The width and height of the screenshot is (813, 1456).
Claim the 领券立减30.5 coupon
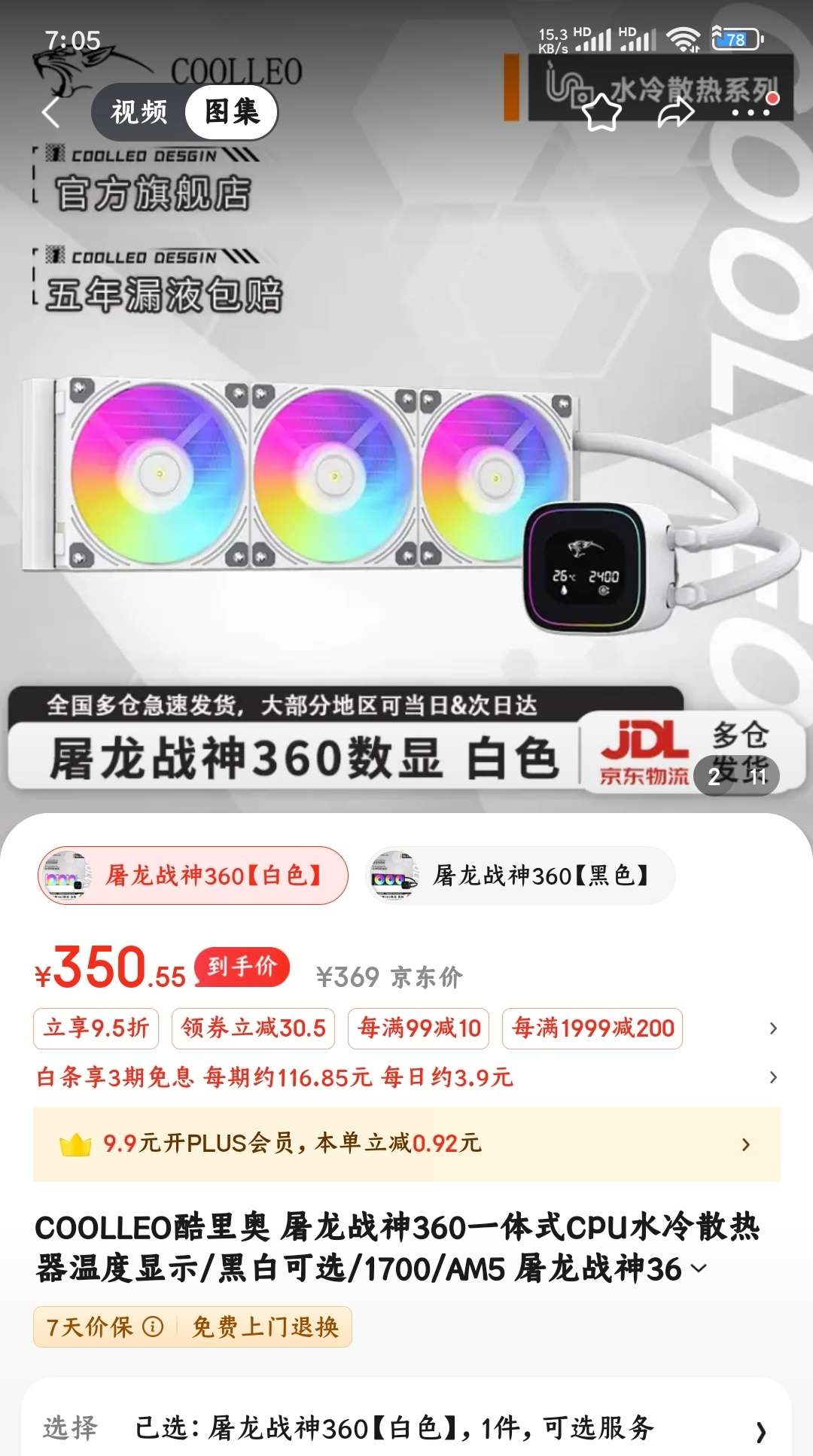pyautogui.click(x=253, y=1028)
